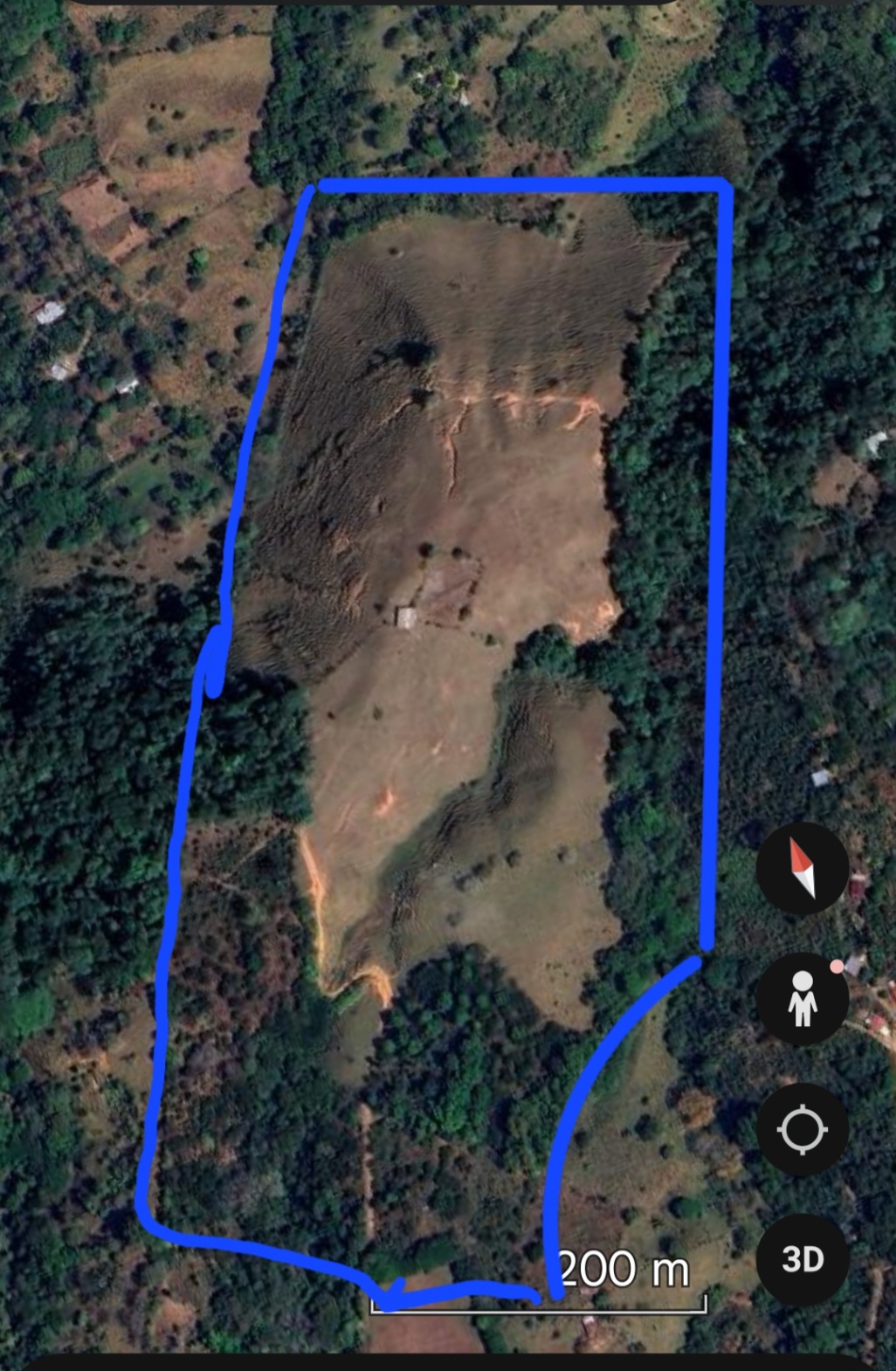Click the pegman figure's head

pos(803,982)
